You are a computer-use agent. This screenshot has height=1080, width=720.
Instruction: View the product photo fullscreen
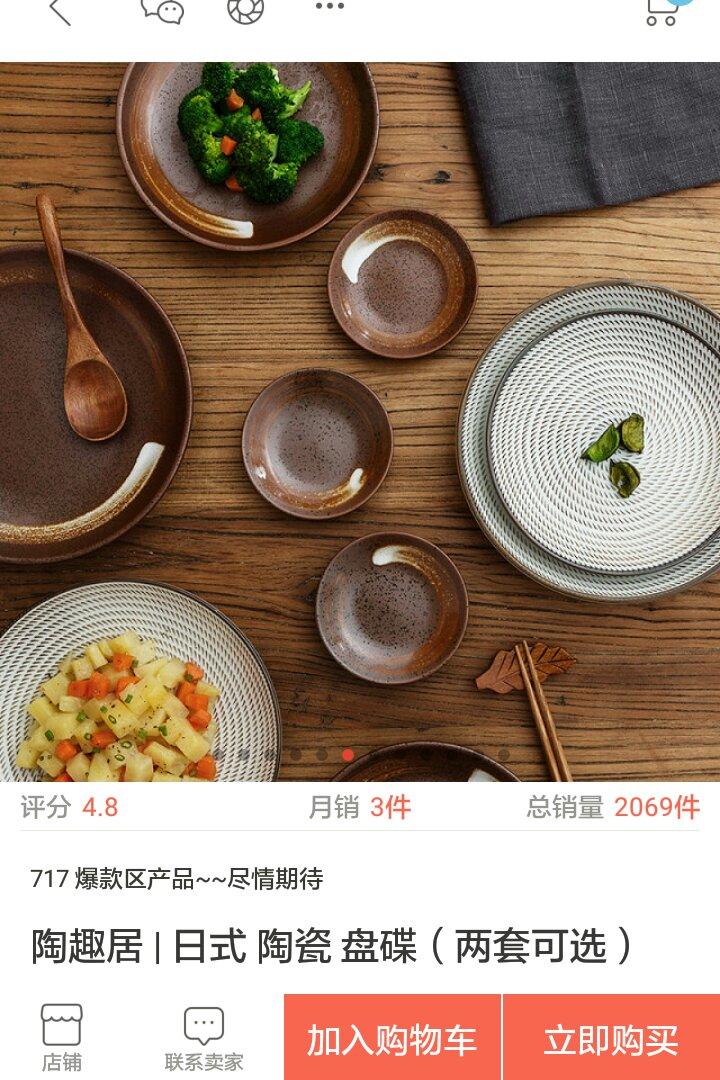click(360, 420)
